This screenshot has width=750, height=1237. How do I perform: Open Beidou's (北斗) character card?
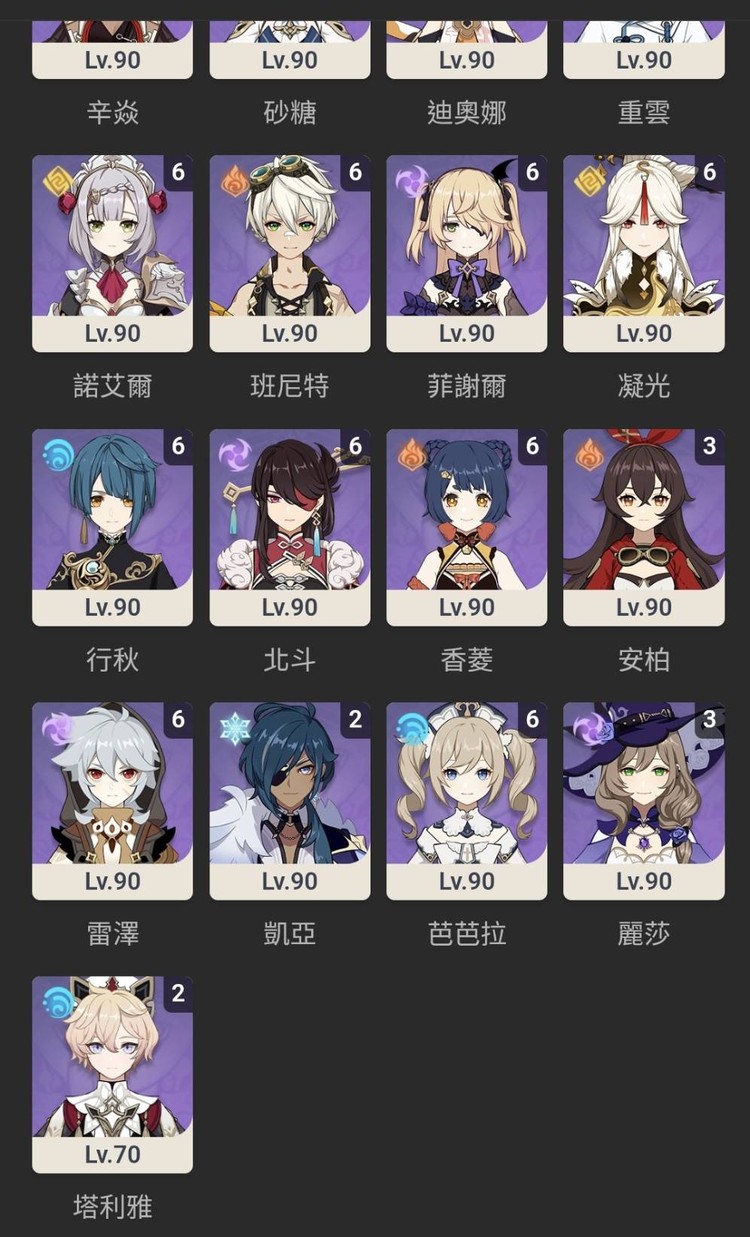tap(289, 526)
